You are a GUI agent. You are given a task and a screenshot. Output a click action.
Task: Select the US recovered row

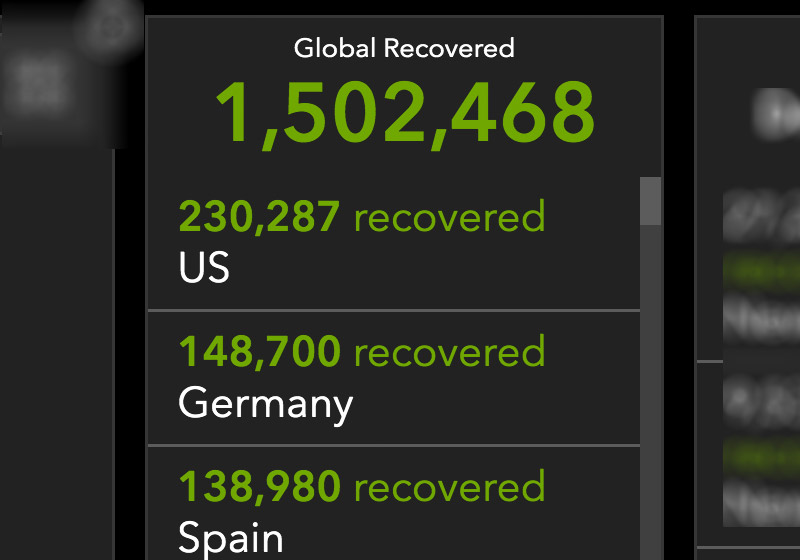[x=392, y=243]
